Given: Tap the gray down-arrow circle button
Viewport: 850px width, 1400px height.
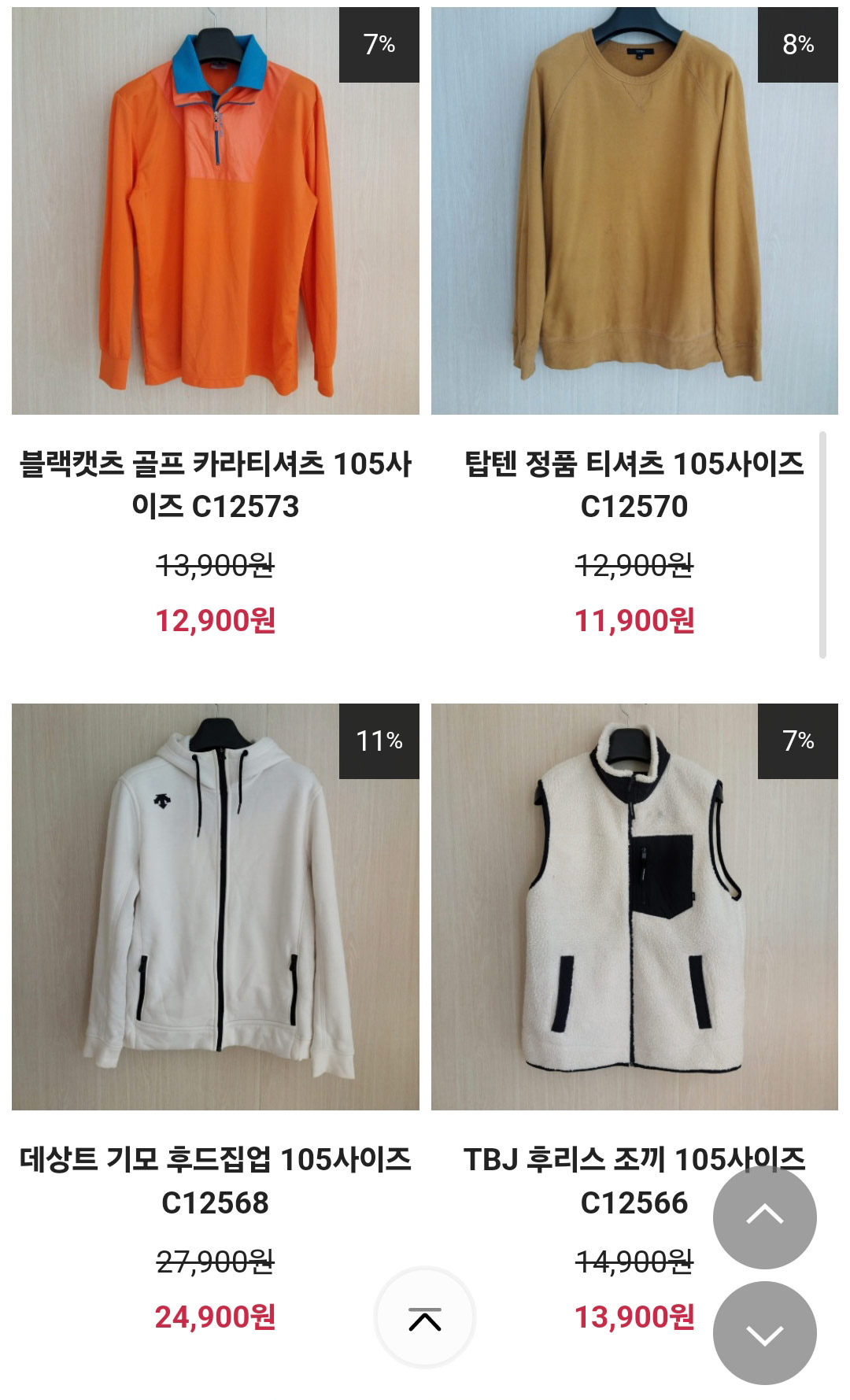Looking at the screenshot, I should (765, 1333).
